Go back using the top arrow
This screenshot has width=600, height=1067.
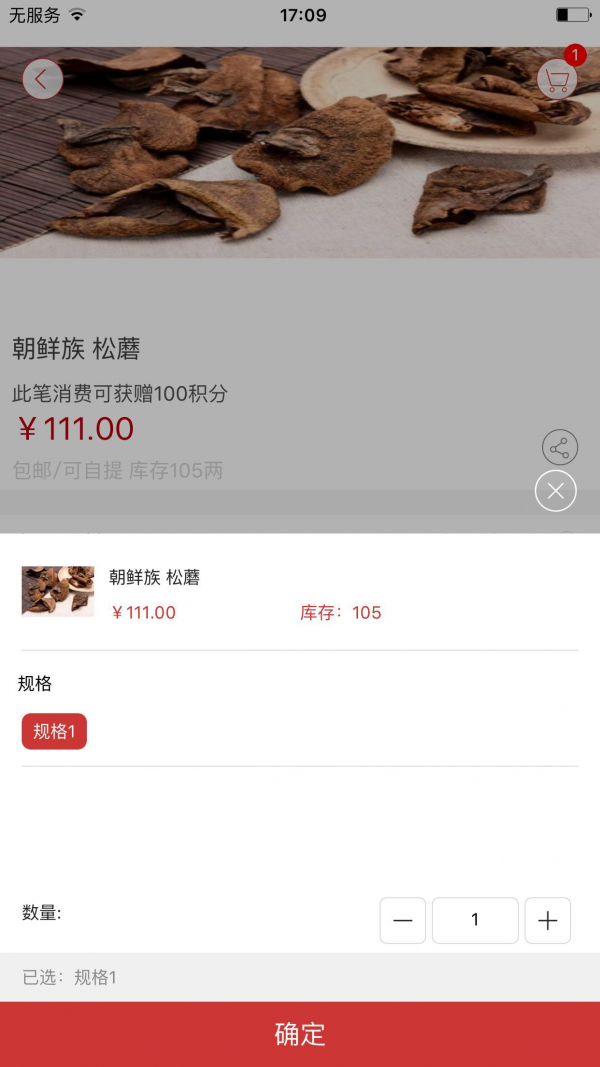43,79
